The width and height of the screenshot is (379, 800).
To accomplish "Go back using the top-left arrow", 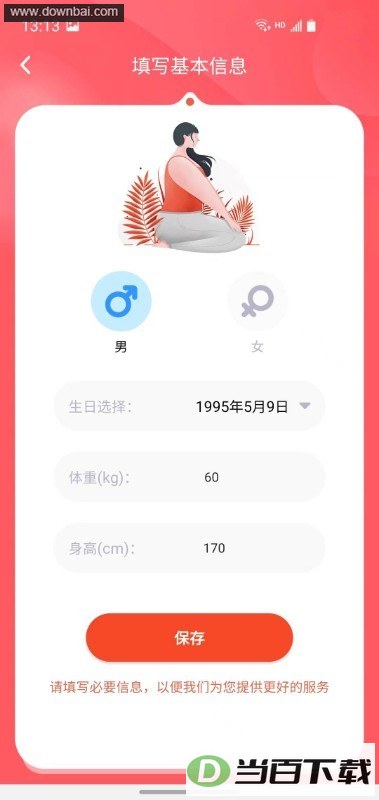I will (x=26, y=65).
